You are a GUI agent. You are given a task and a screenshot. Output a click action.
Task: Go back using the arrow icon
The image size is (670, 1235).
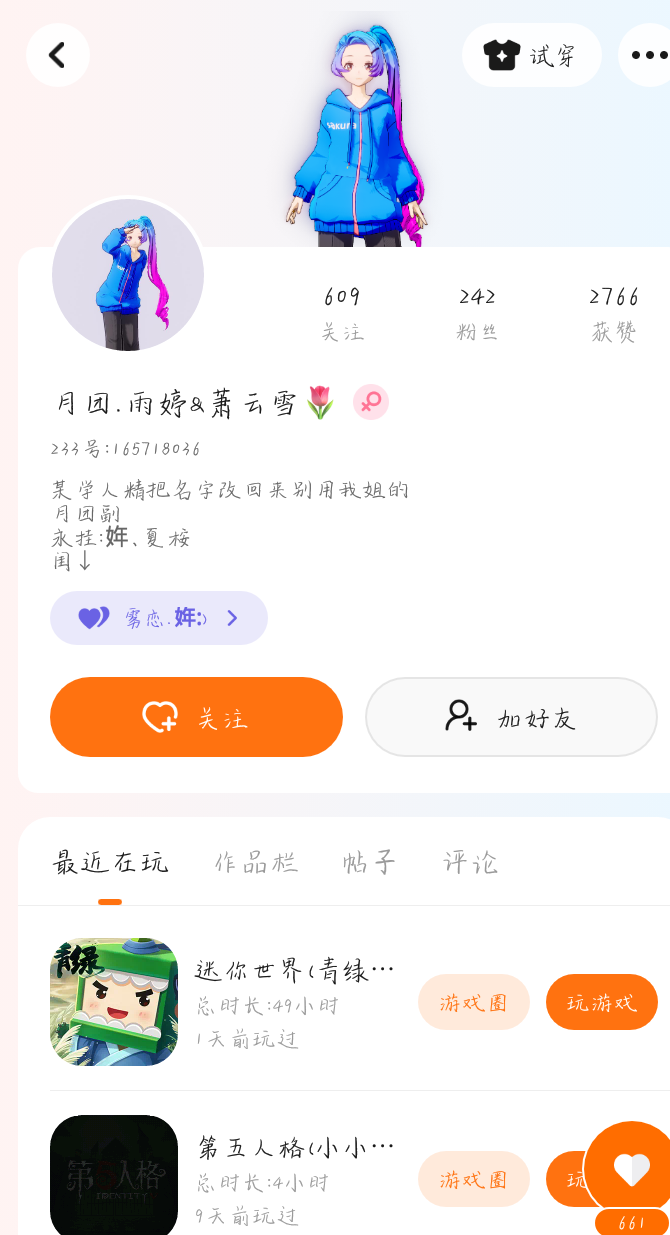(57, 55)
